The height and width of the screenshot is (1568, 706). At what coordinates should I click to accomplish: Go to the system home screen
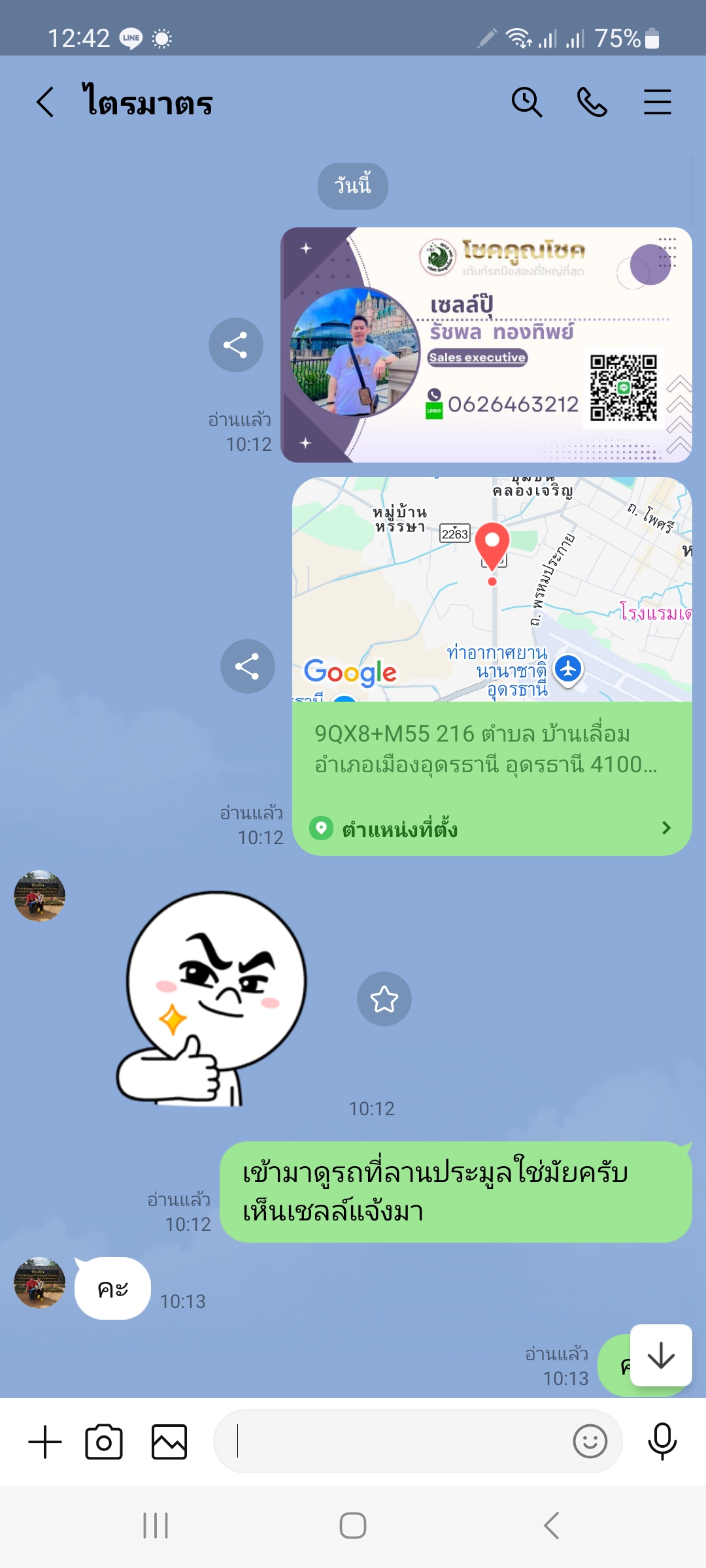tap(353, 1526)
